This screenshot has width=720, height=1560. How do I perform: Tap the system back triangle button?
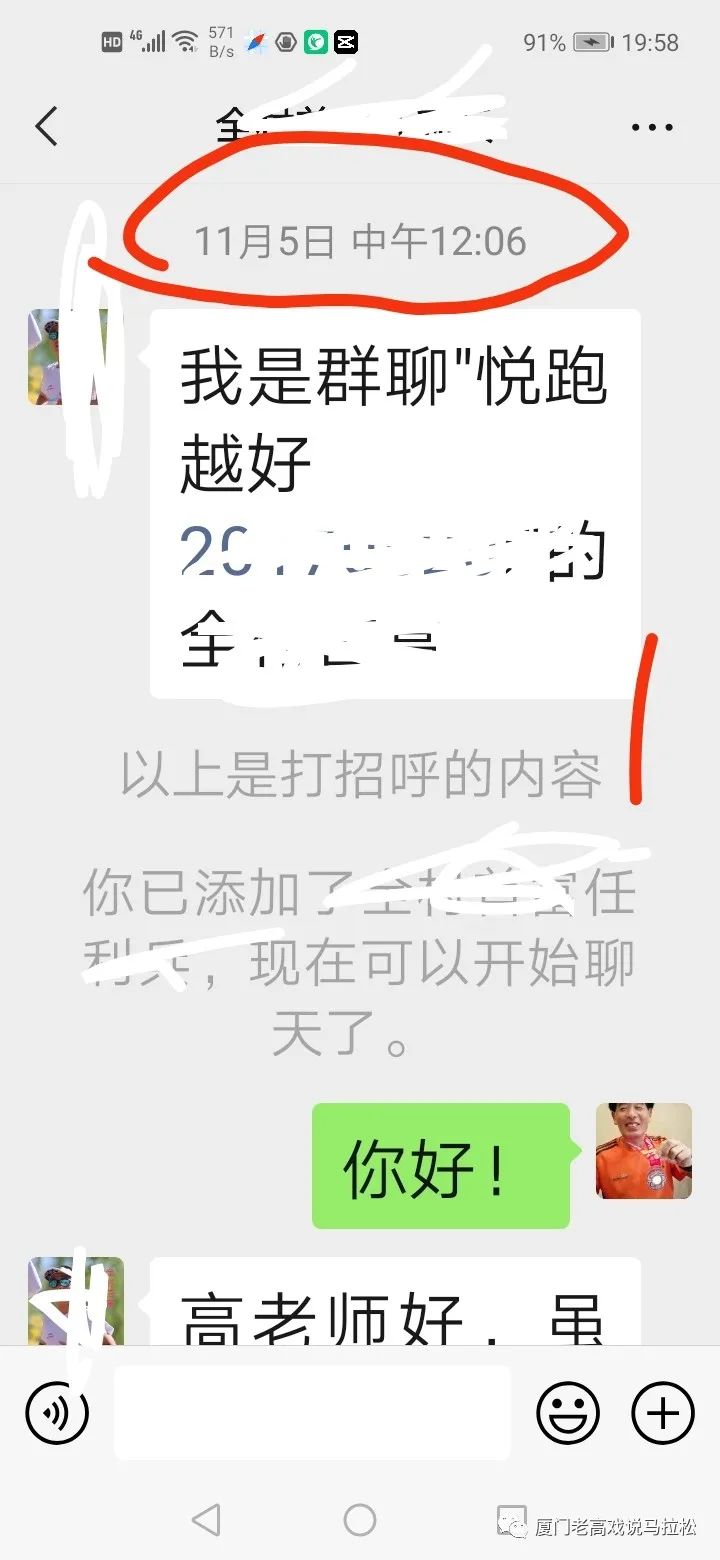point(206,1520)
